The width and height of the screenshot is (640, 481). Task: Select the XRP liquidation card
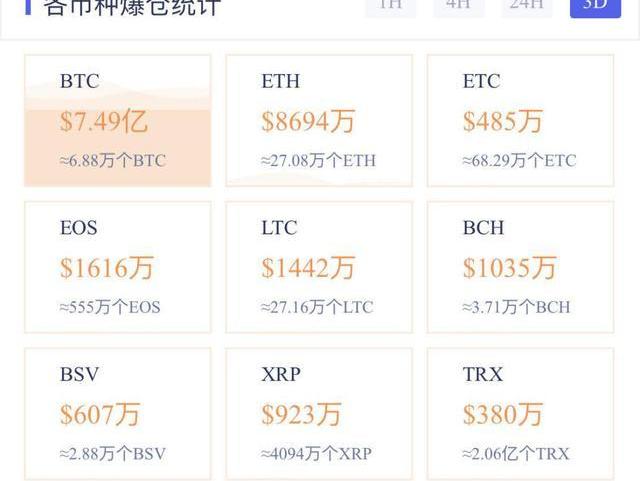coord(319,413)
